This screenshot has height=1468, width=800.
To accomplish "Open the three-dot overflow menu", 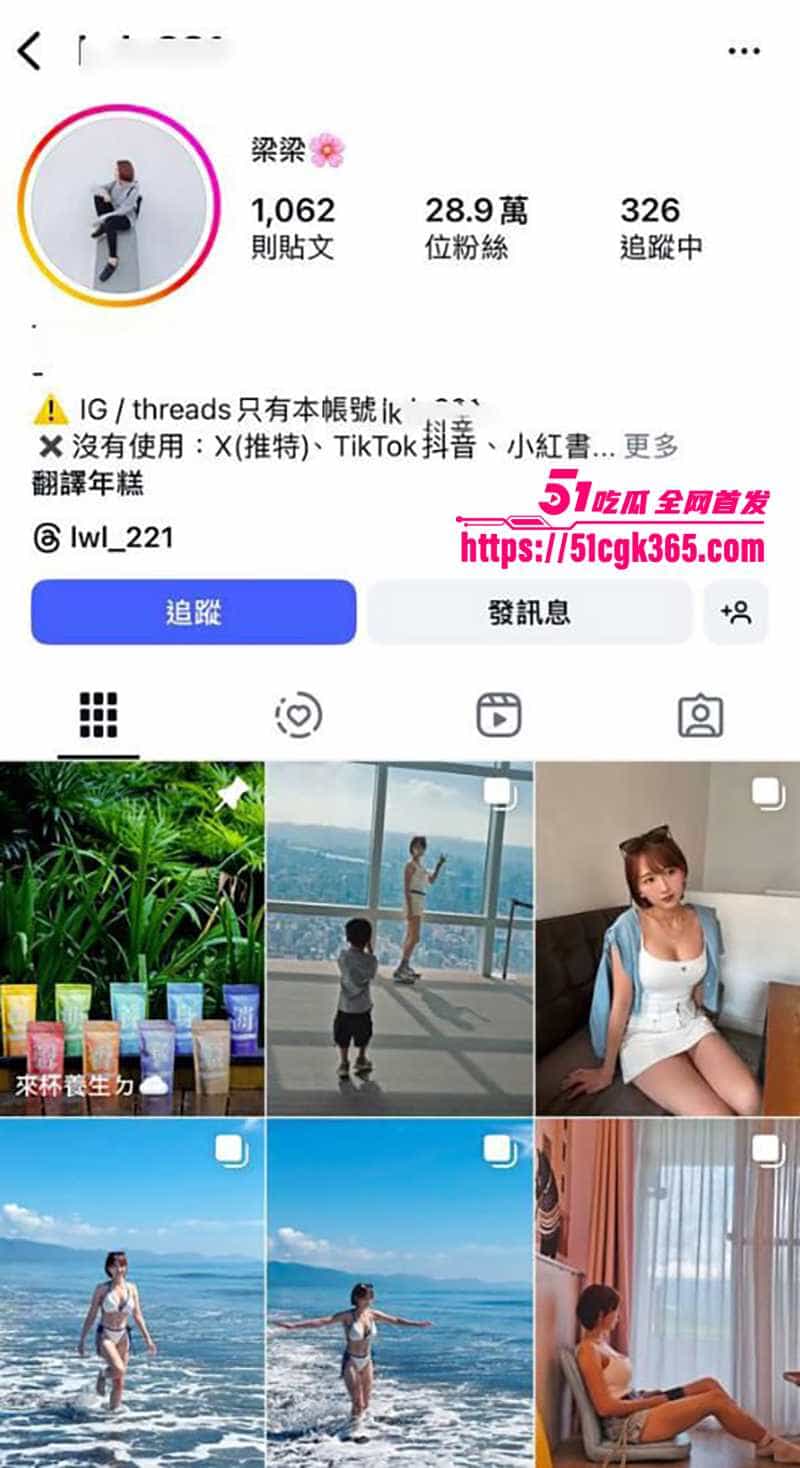I will 744,51.
